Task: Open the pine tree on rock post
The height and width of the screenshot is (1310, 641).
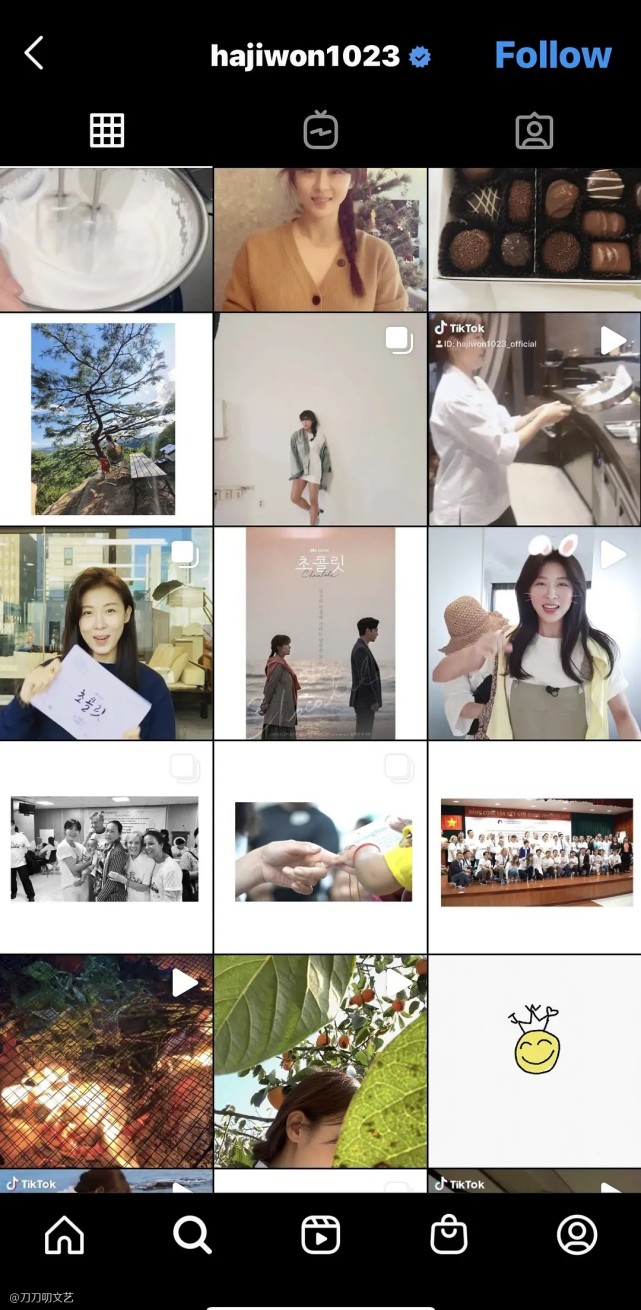Action: pyautogui.click(x=106, y=419)
